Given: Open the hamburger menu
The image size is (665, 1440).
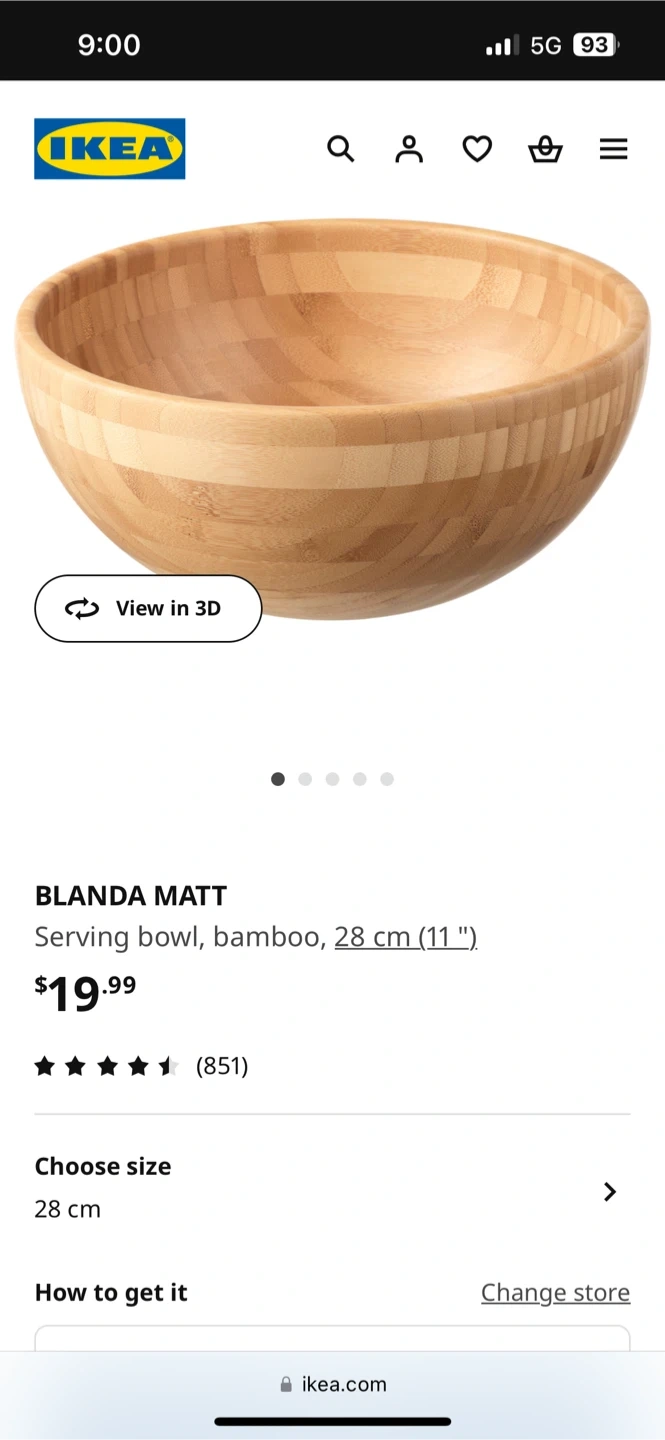Looking at the screenshot, I should [613, 150].
